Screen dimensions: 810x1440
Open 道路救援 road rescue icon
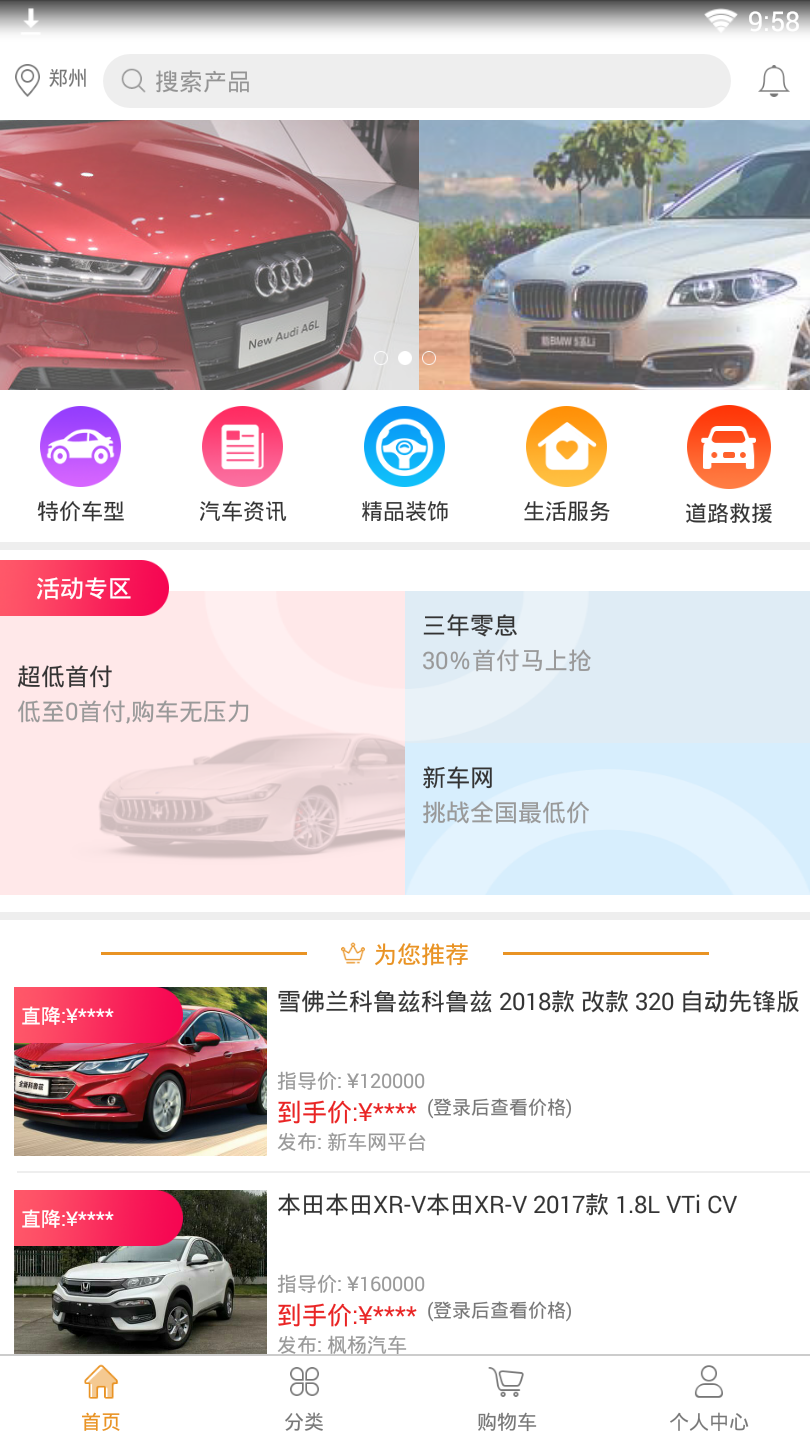728,446
